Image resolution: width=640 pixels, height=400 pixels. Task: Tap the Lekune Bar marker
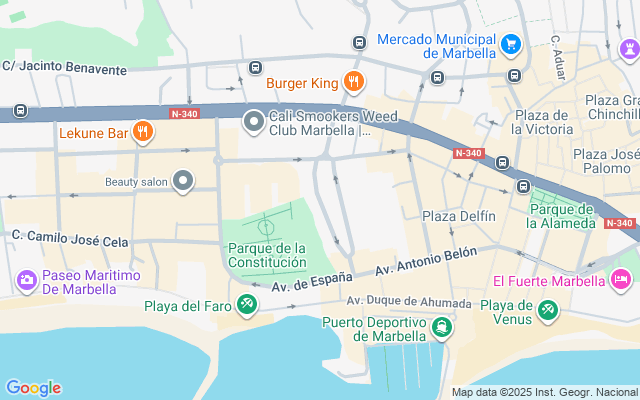(143, 131)
